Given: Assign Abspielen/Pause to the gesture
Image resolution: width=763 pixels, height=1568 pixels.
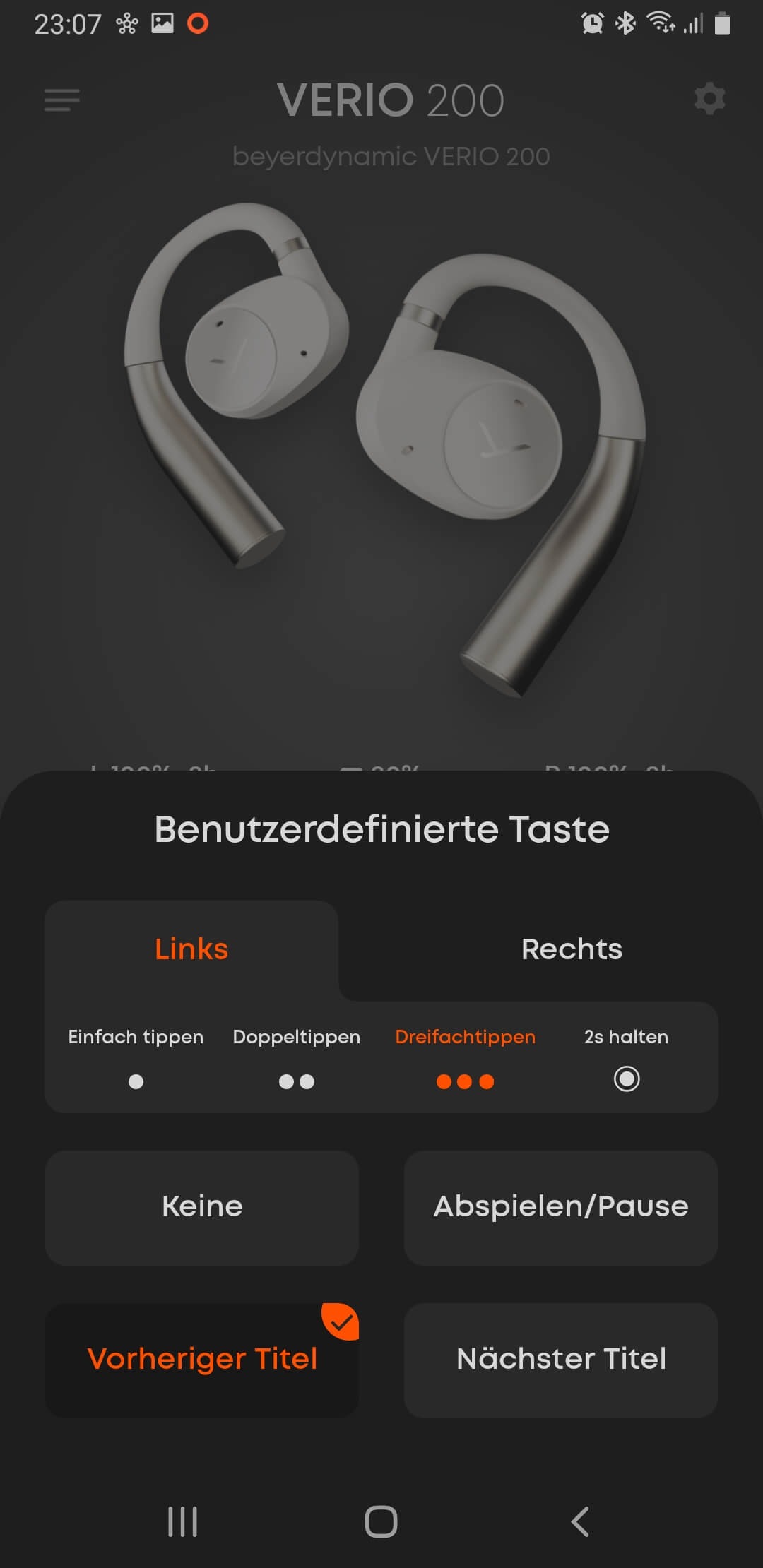Looking at the screenshot, I should [560, 1206].
